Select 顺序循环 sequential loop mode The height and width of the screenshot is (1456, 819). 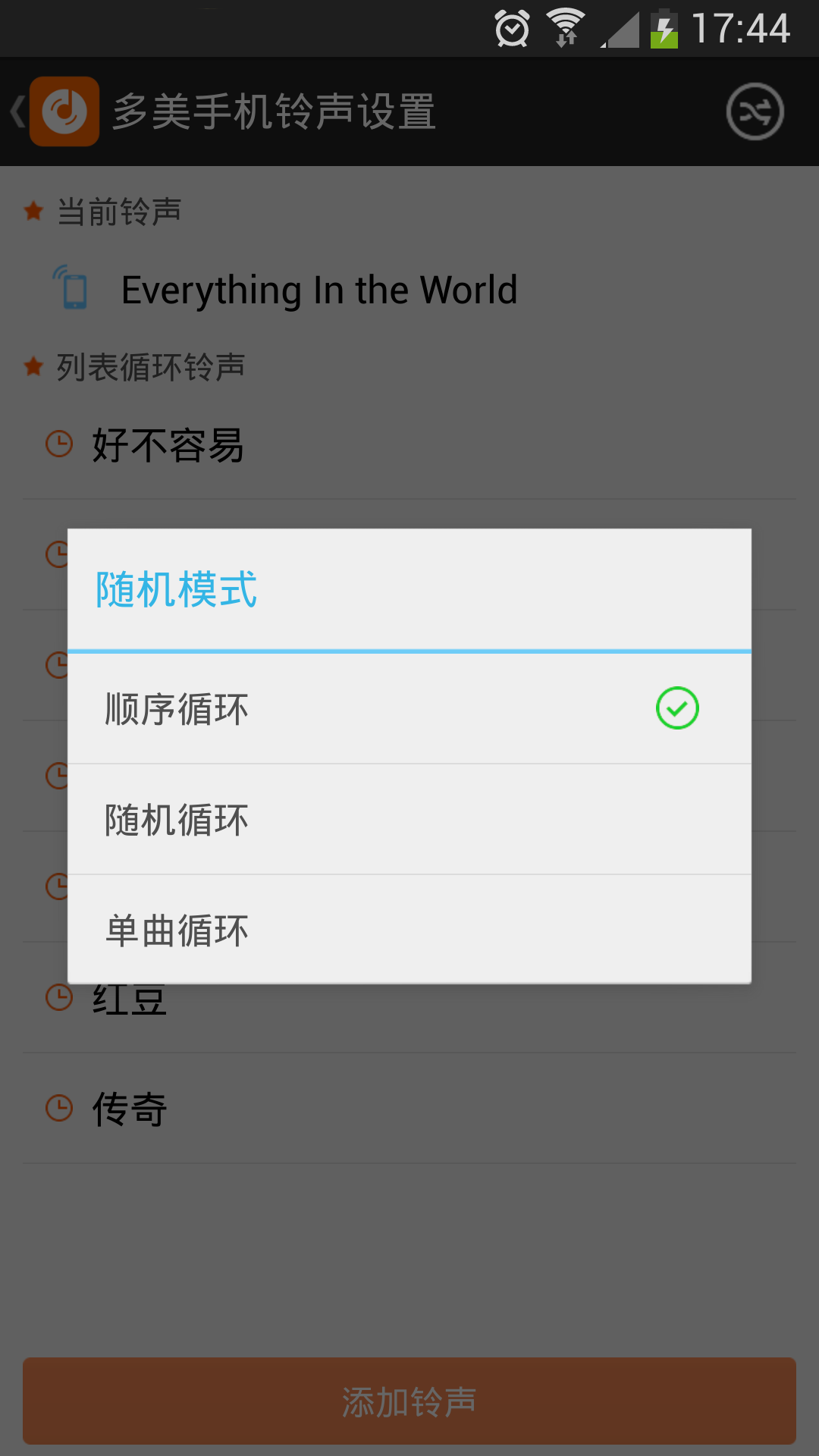coord(409,708)
